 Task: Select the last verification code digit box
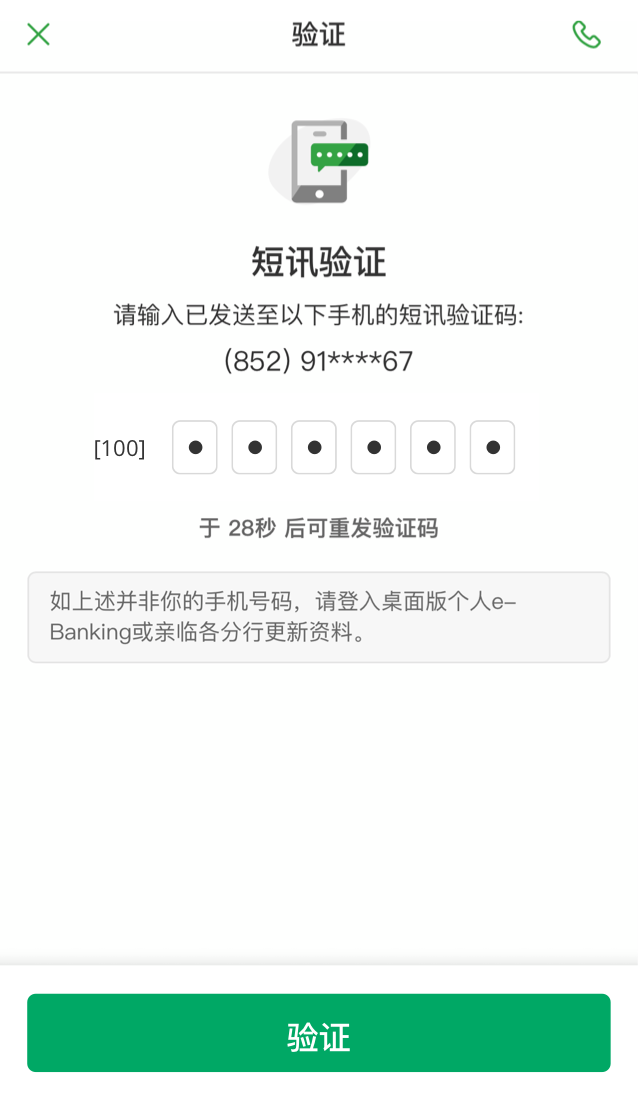(492, 447)
